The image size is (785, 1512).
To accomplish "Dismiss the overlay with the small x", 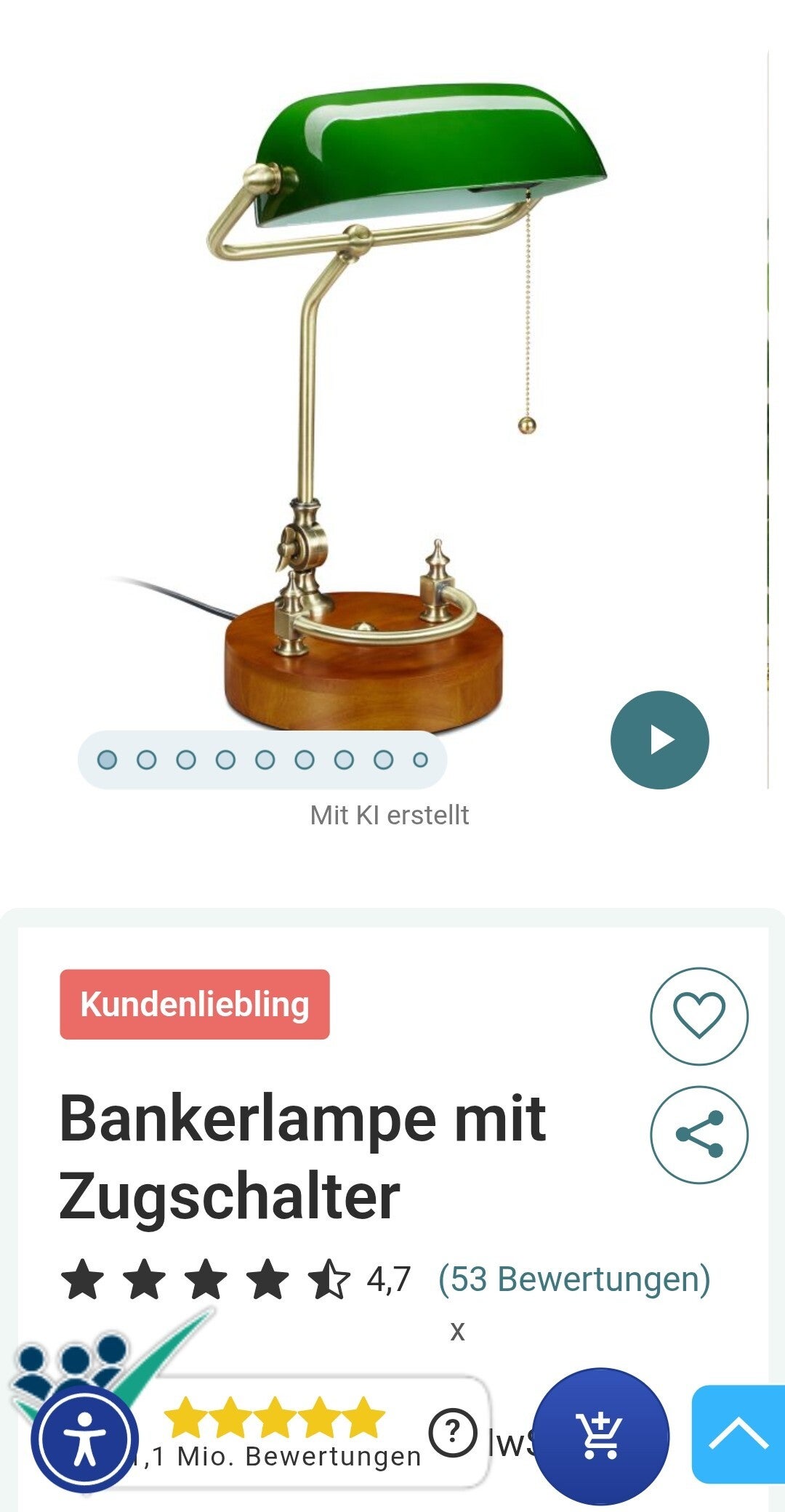I will (x=457, y=1332).
